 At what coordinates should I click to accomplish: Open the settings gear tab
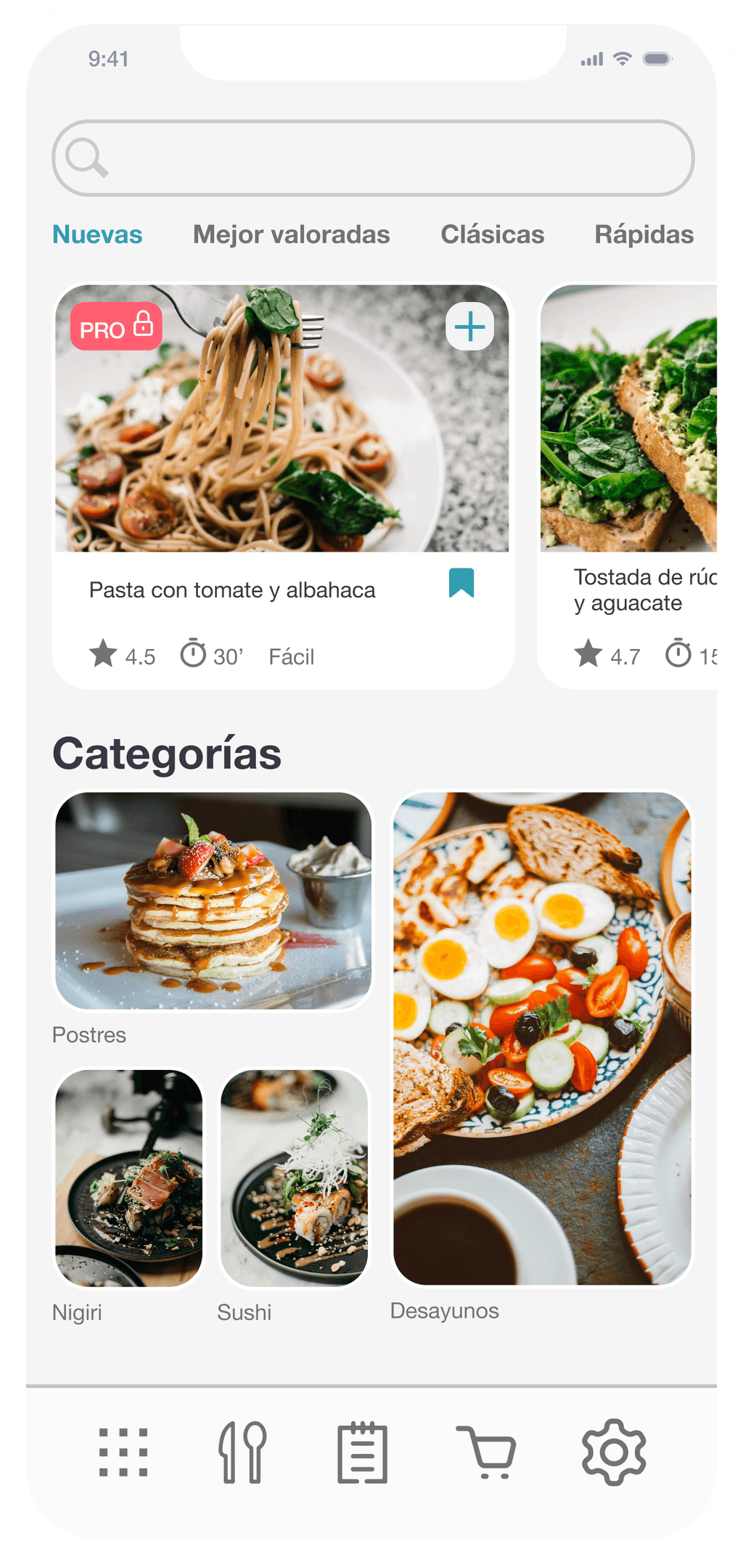614,1452
